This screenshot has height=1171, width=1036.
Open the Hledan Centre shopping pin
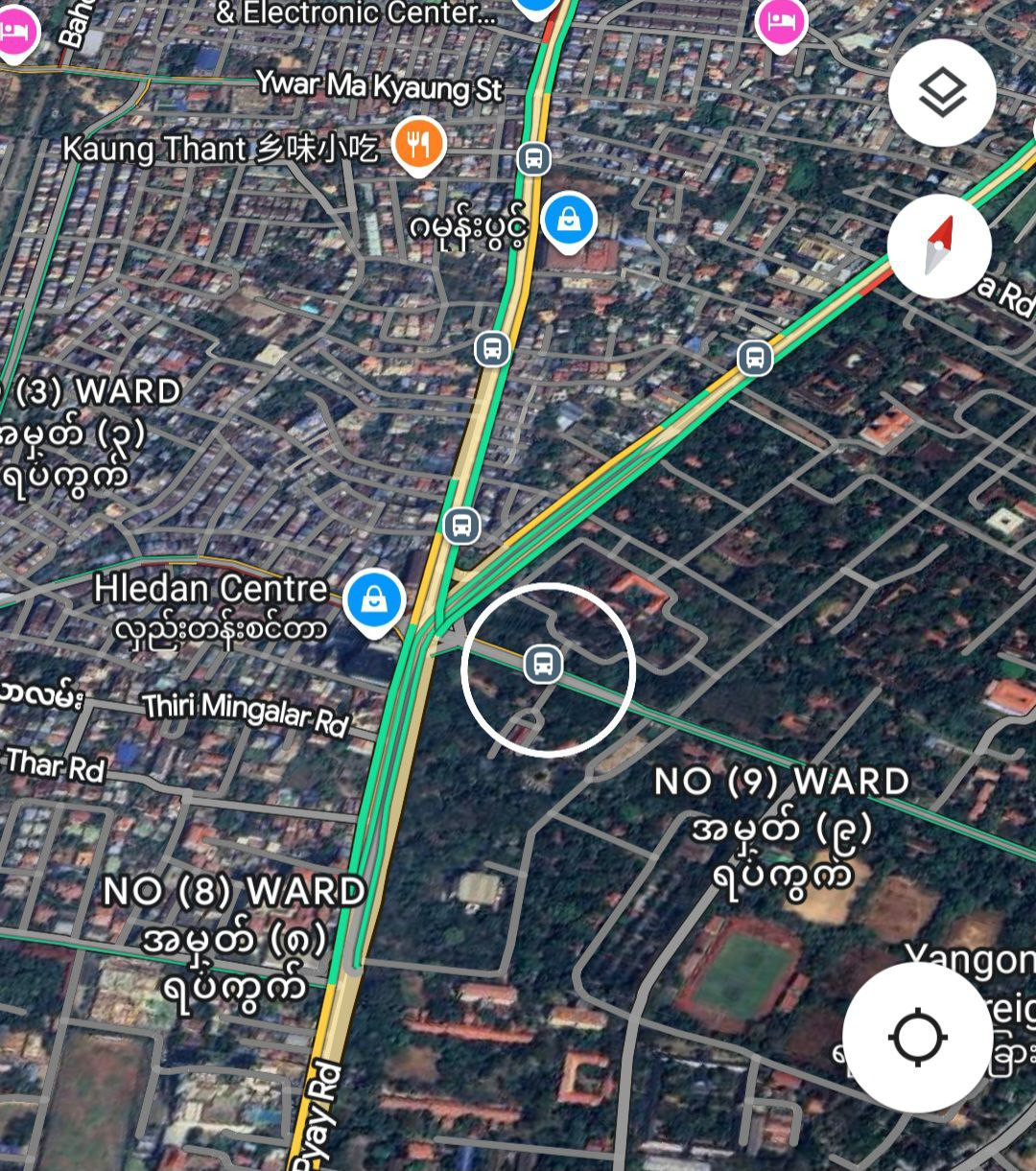[377, 601]
